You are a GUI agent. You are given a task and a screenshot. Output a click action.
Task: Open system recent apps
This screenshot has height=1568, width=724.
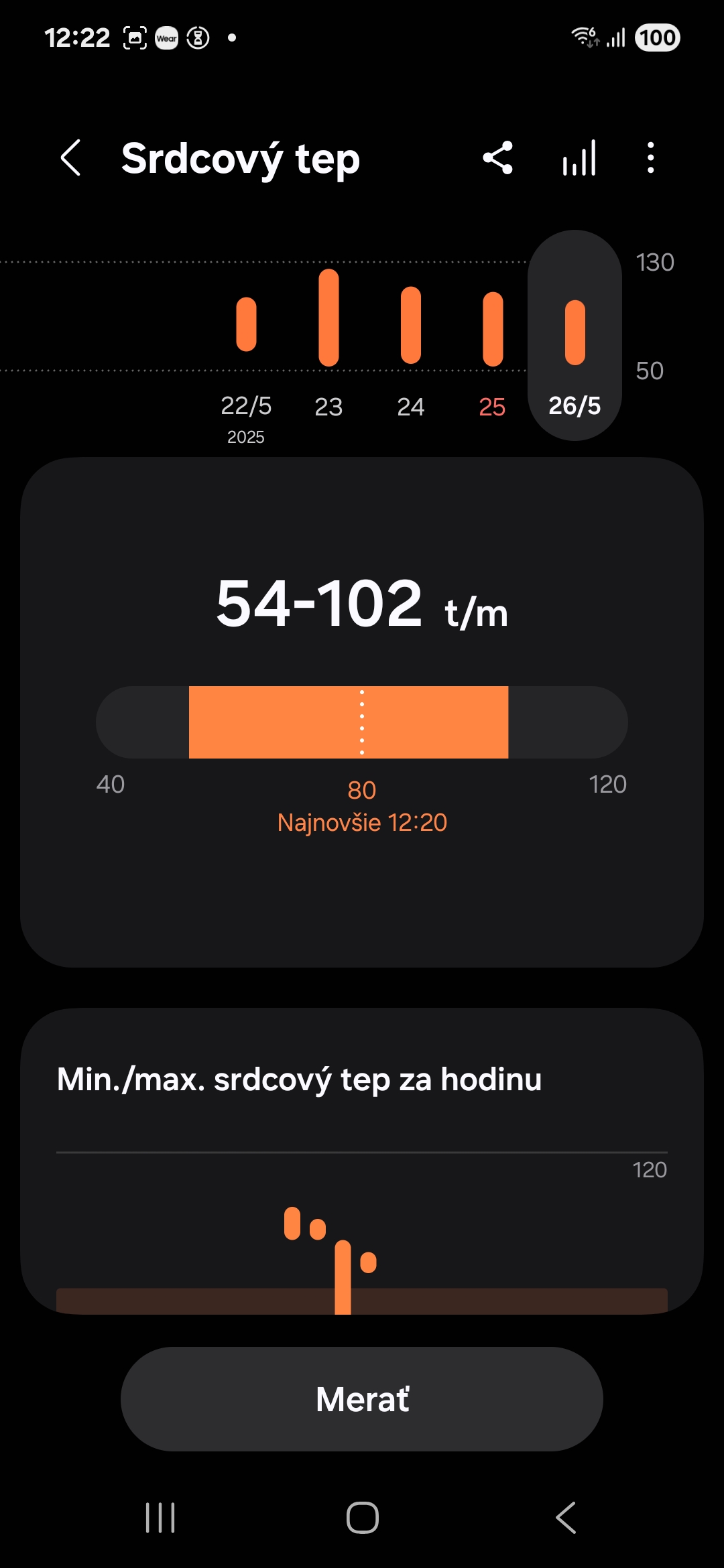point(160,1518)
